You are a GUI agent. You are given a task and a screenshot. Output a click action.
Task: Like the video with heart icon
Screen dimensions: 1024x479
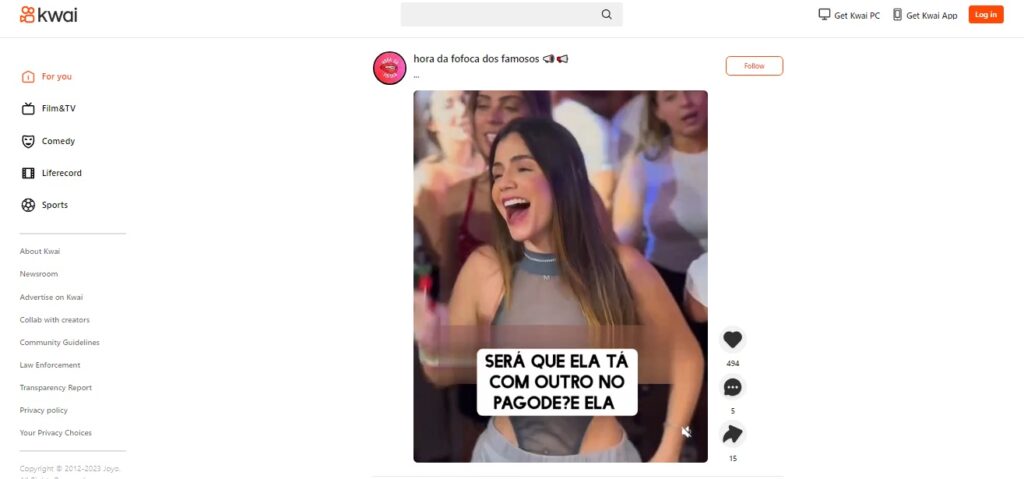point(732,340)
